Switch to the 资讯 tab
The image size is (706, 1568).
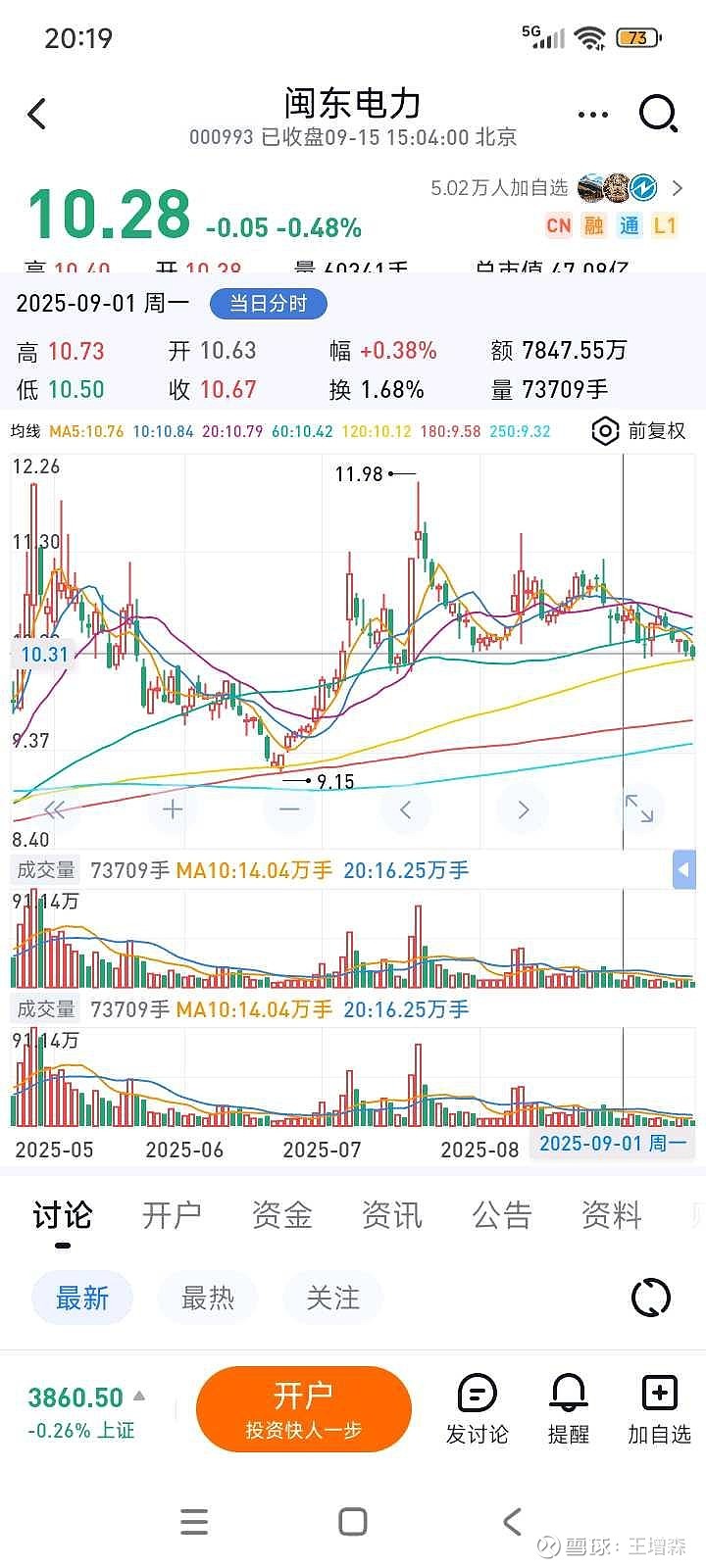pos(391,1215)
